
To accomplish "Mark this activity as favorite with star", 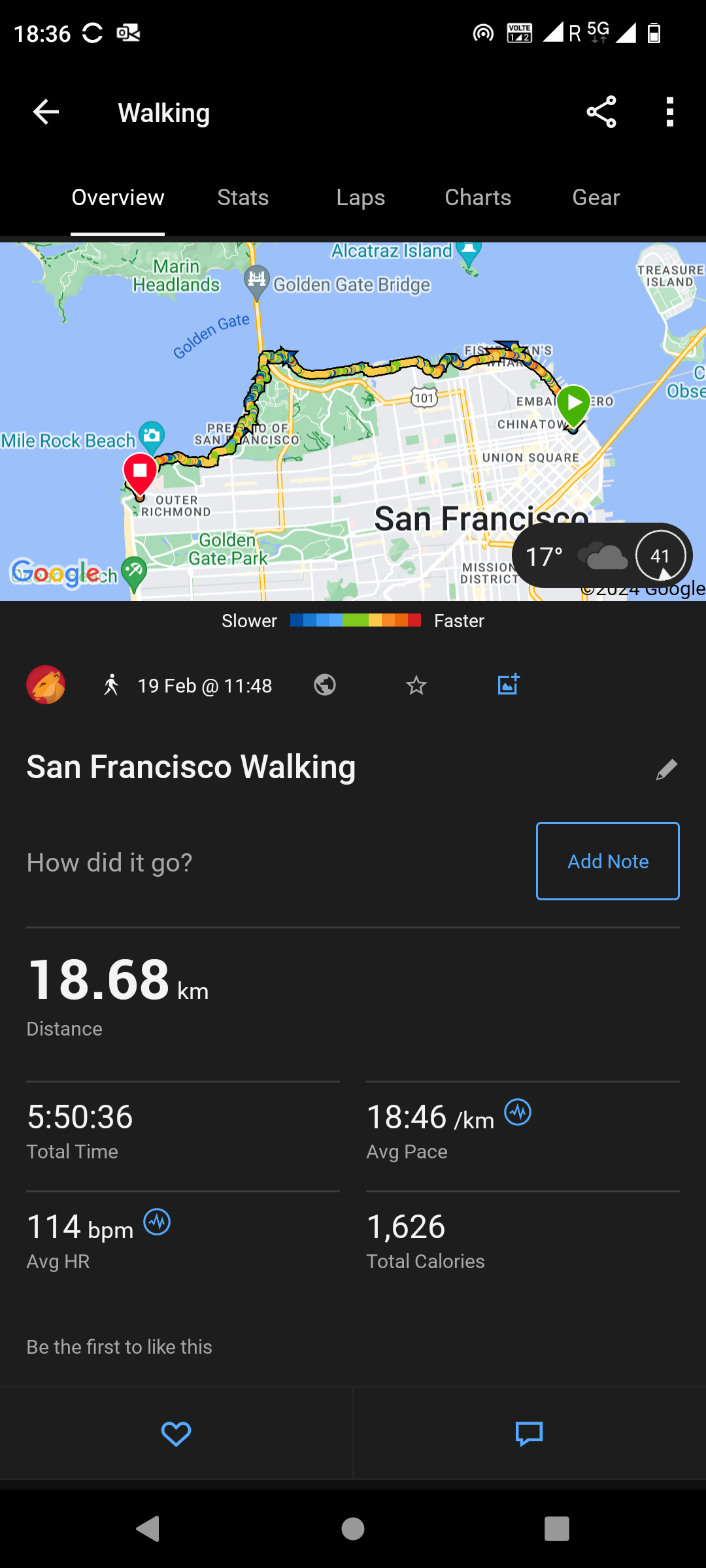I will [416, 685].
